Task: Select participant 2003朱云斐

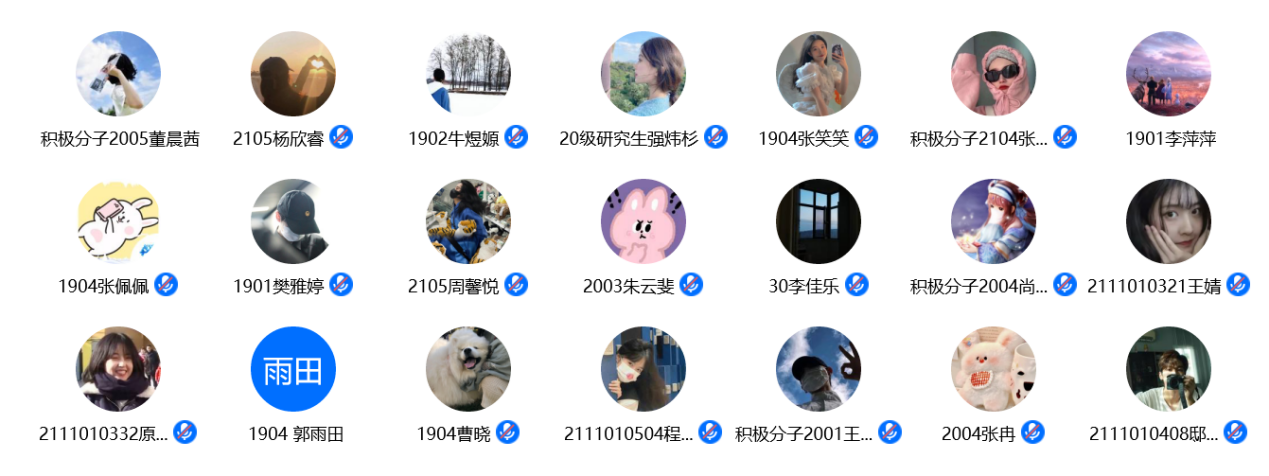Action: click(643, 222)
